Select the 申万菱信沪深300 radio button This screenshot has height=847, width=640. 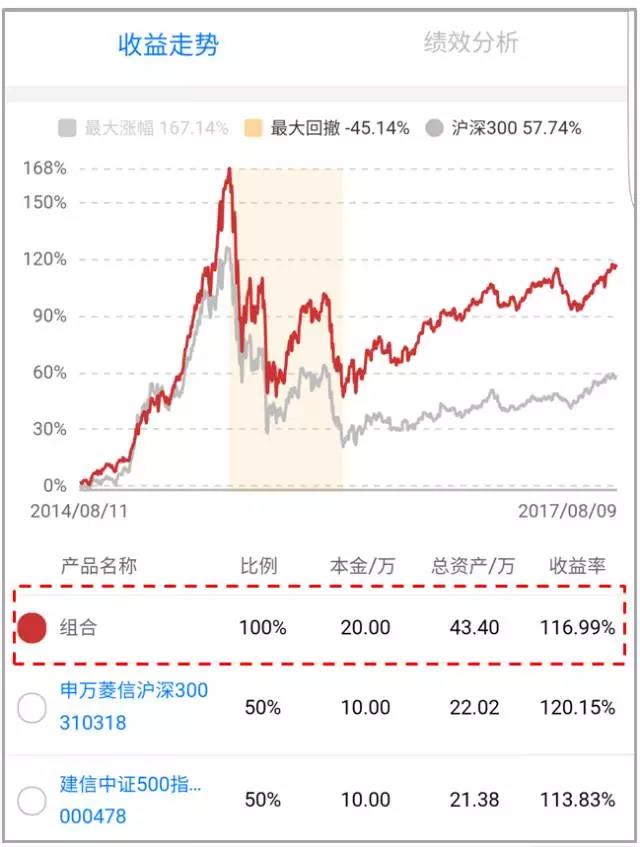(x=32, y=708)
